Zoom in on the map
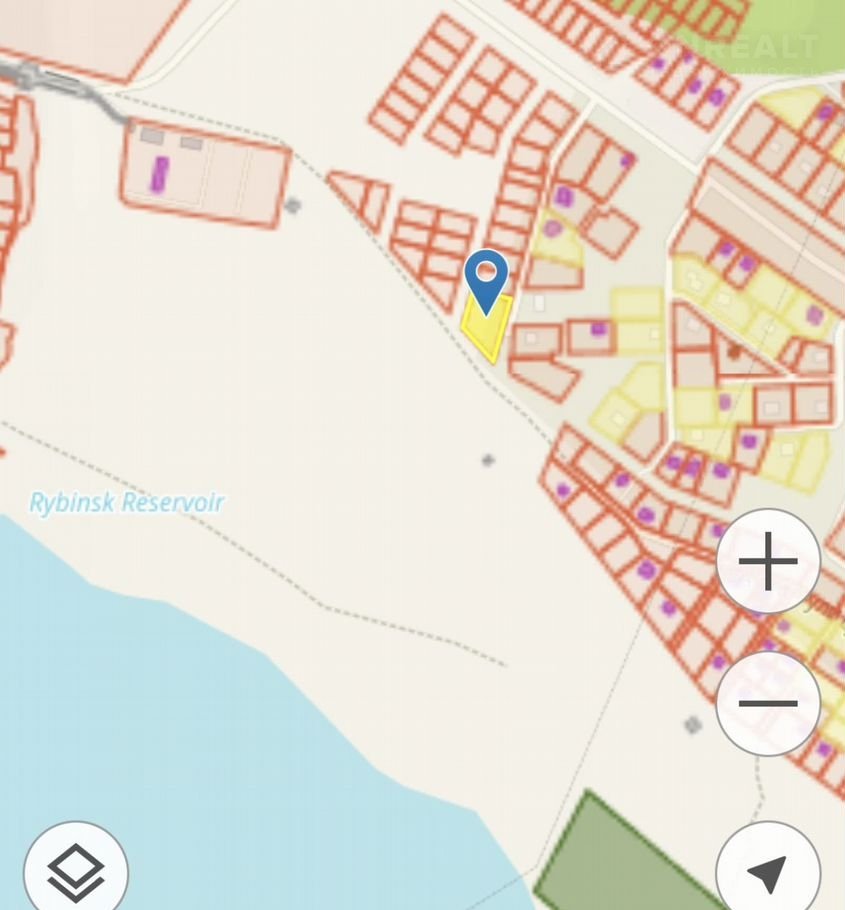Viewport: 845px width, 910px height. [x=767, y=561]
